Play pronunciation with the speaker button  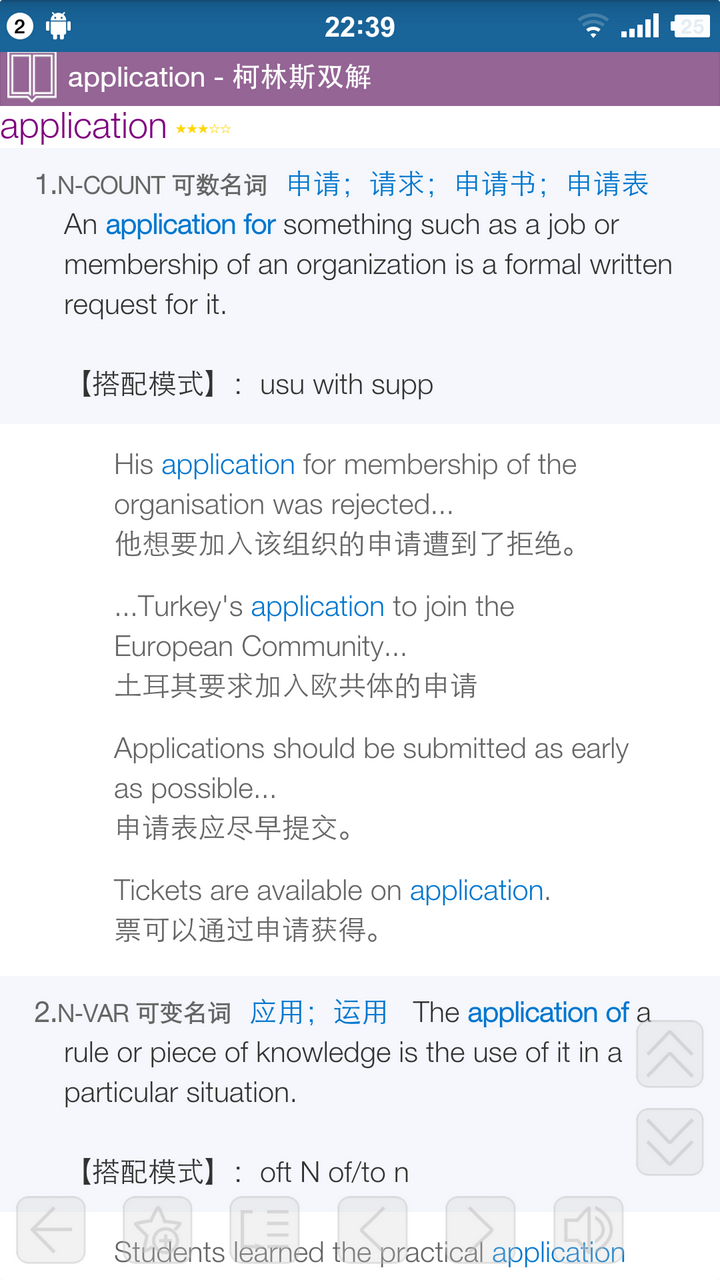(x=588, y=1230)
